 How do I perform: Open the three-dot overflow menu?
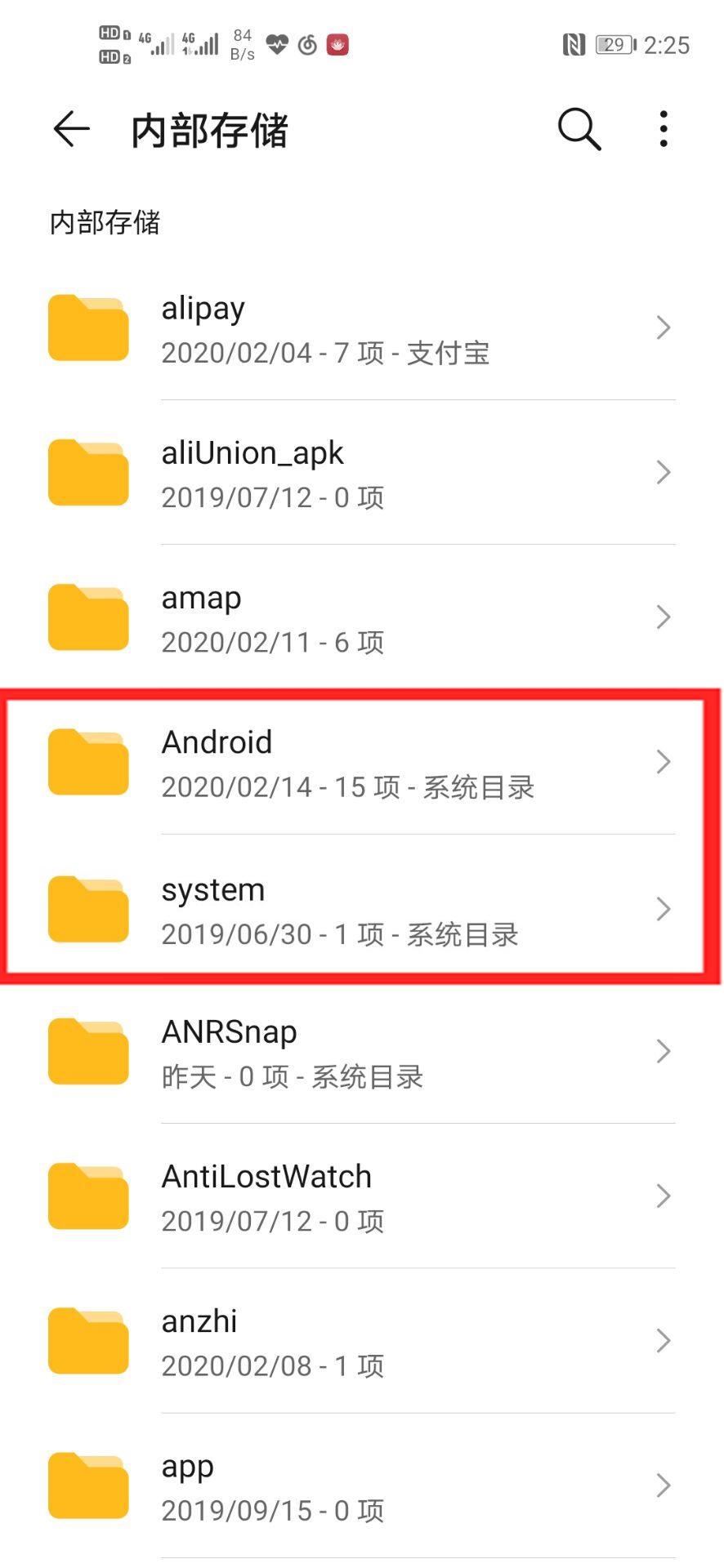663,129
